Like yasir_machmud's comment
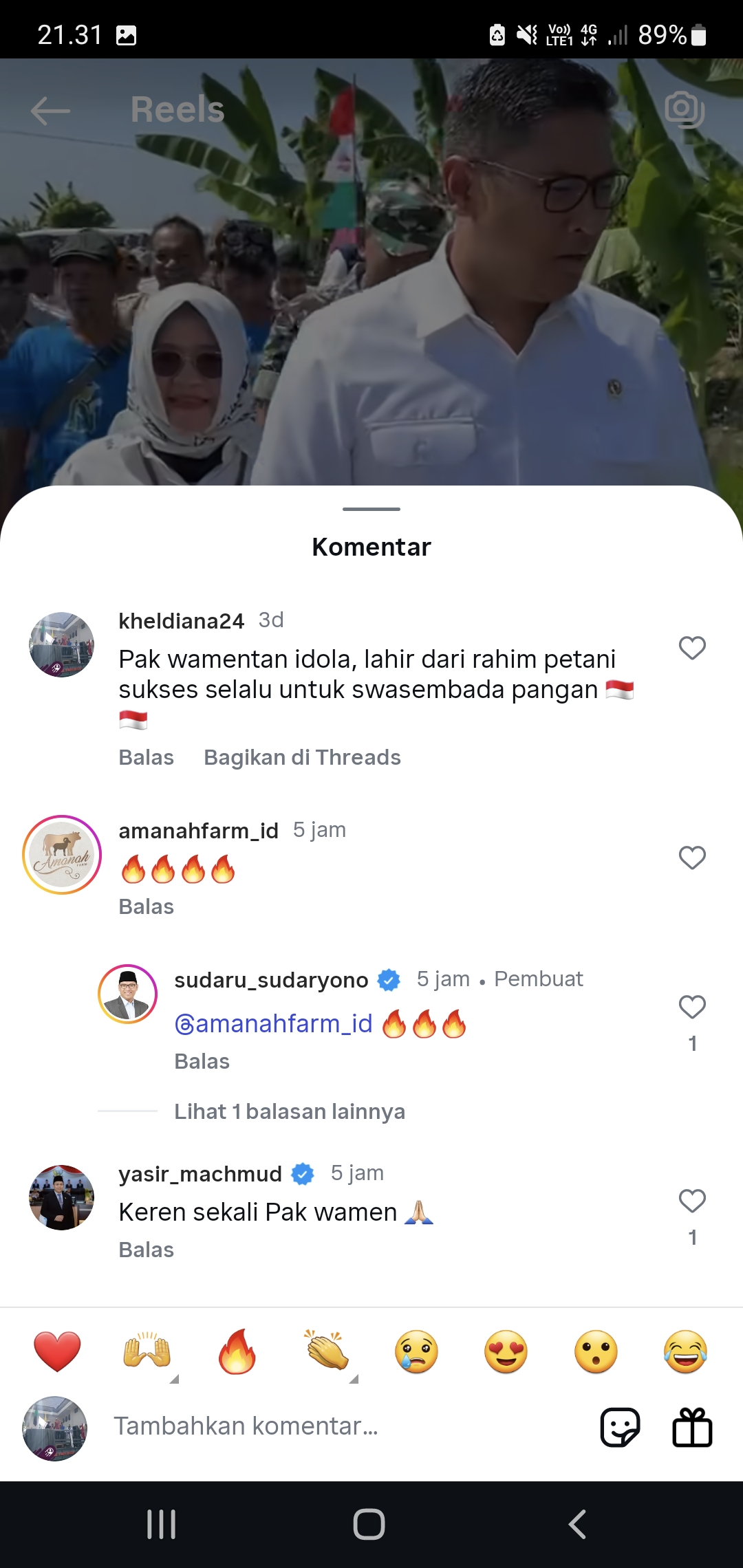This screenshot has height=1568, width=743. click(692, 1201)
